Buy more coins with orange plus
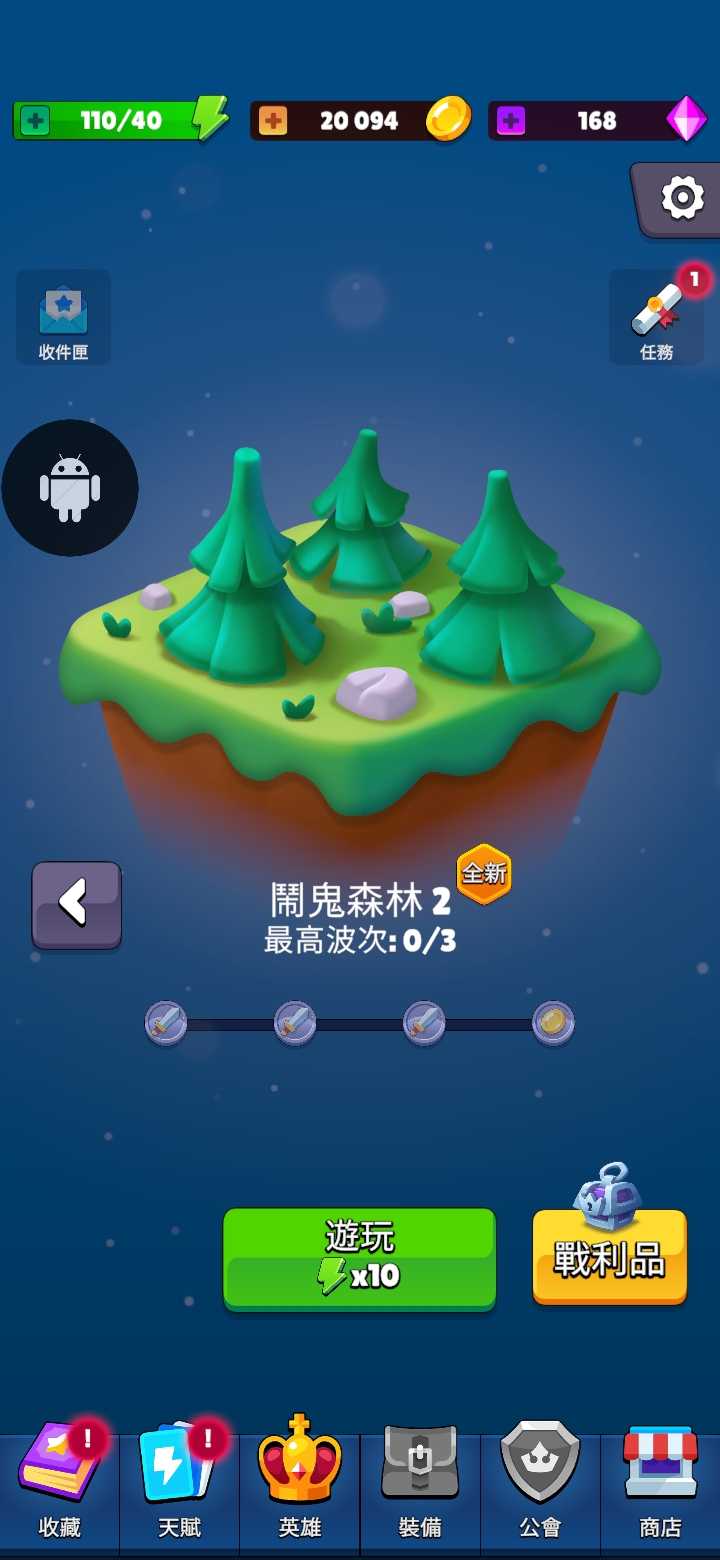This screenshot has height=1560, width=720. click(x=272, y=122)
